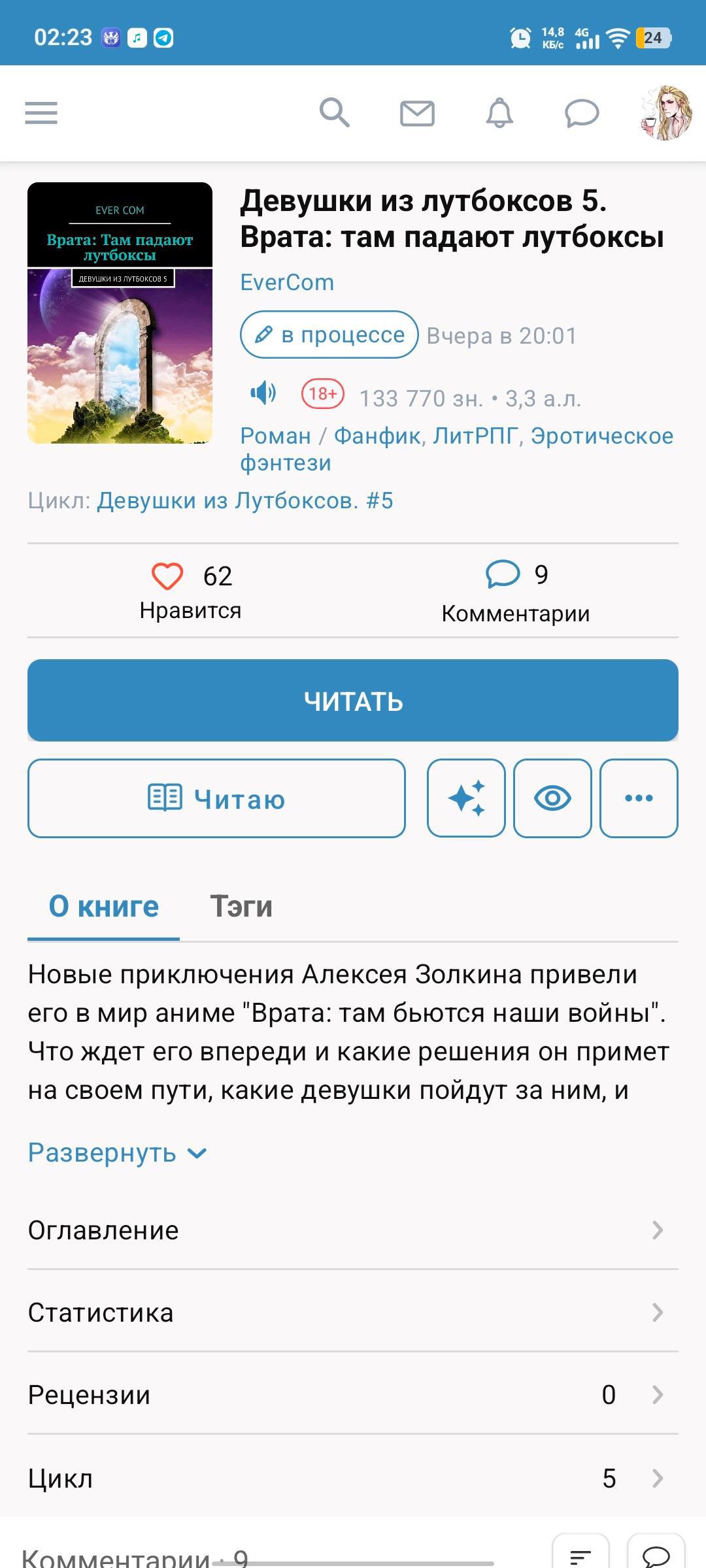Open the three-dots more options

point(639,798)
